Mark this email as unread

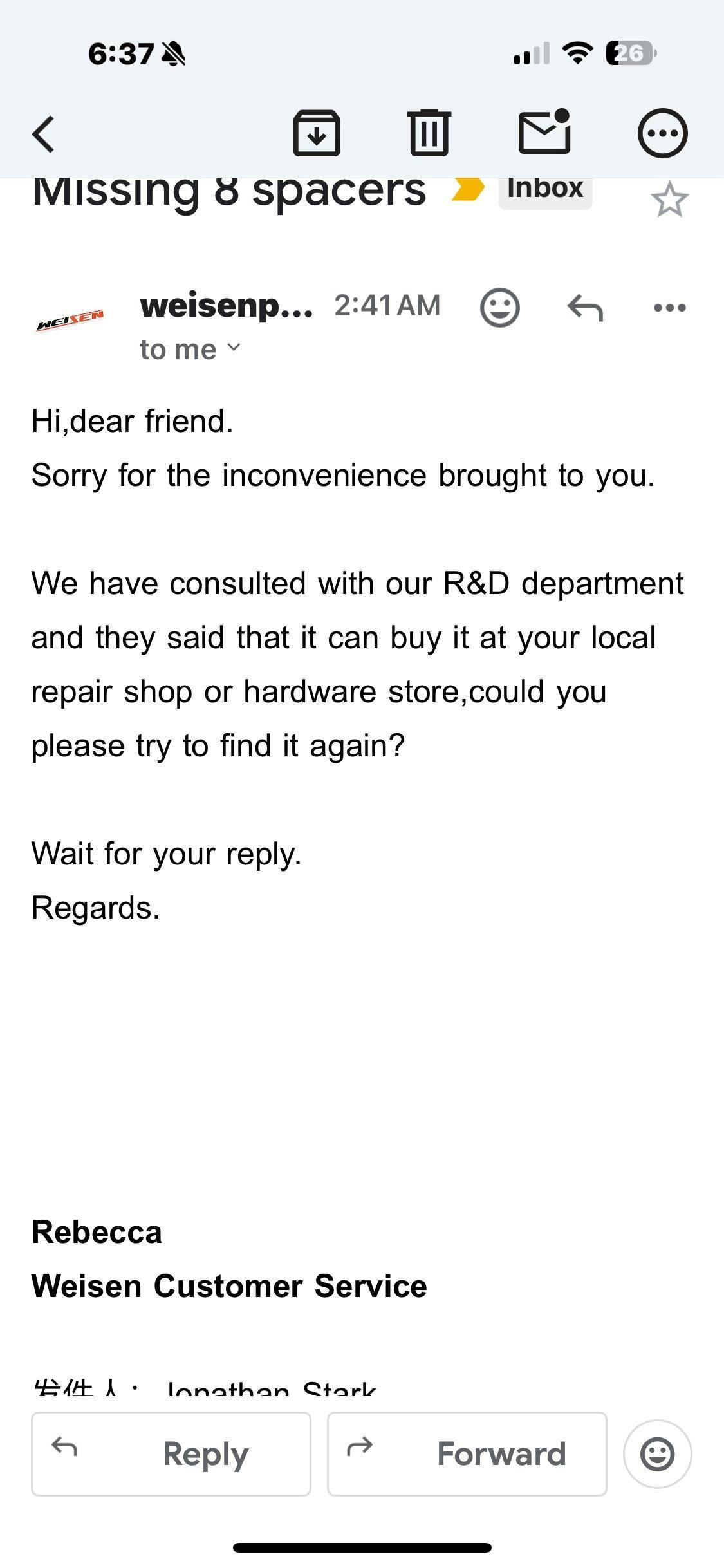coord(544,132)
